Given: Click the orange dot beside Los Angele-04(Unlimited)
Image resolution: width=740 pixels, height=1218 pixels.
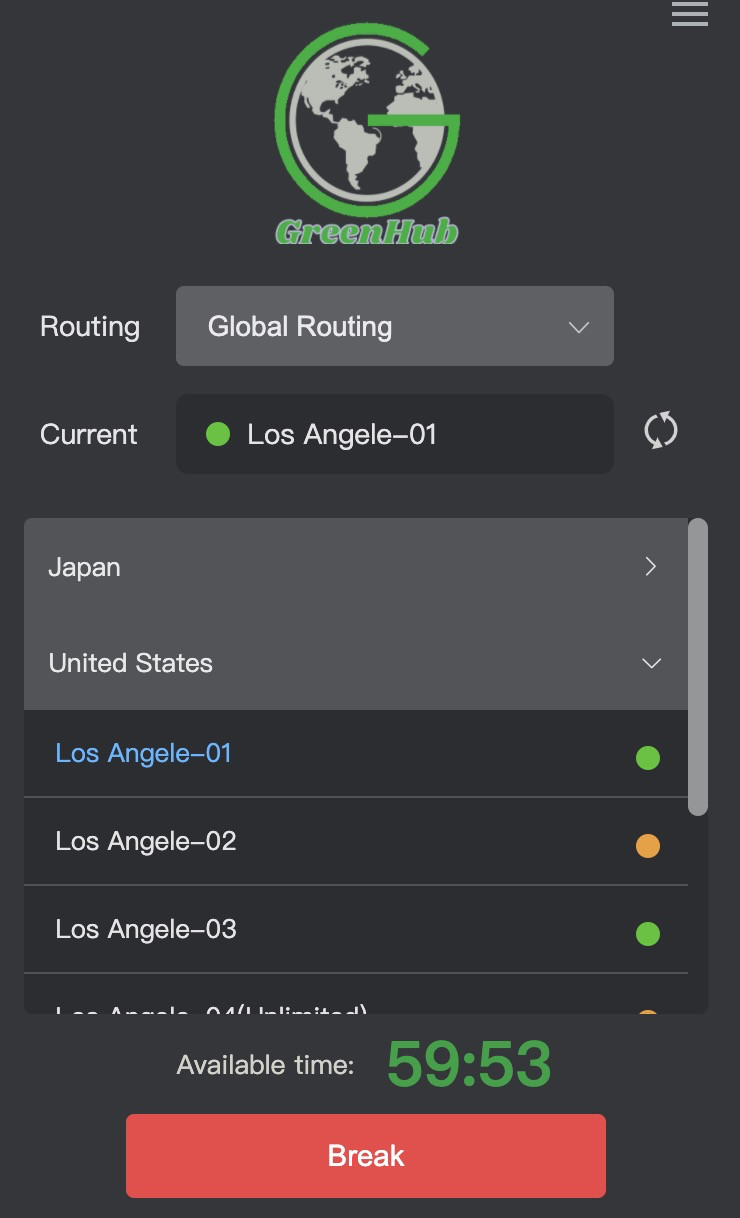Looking at the screenshot, I should [x=647, y=1013].
